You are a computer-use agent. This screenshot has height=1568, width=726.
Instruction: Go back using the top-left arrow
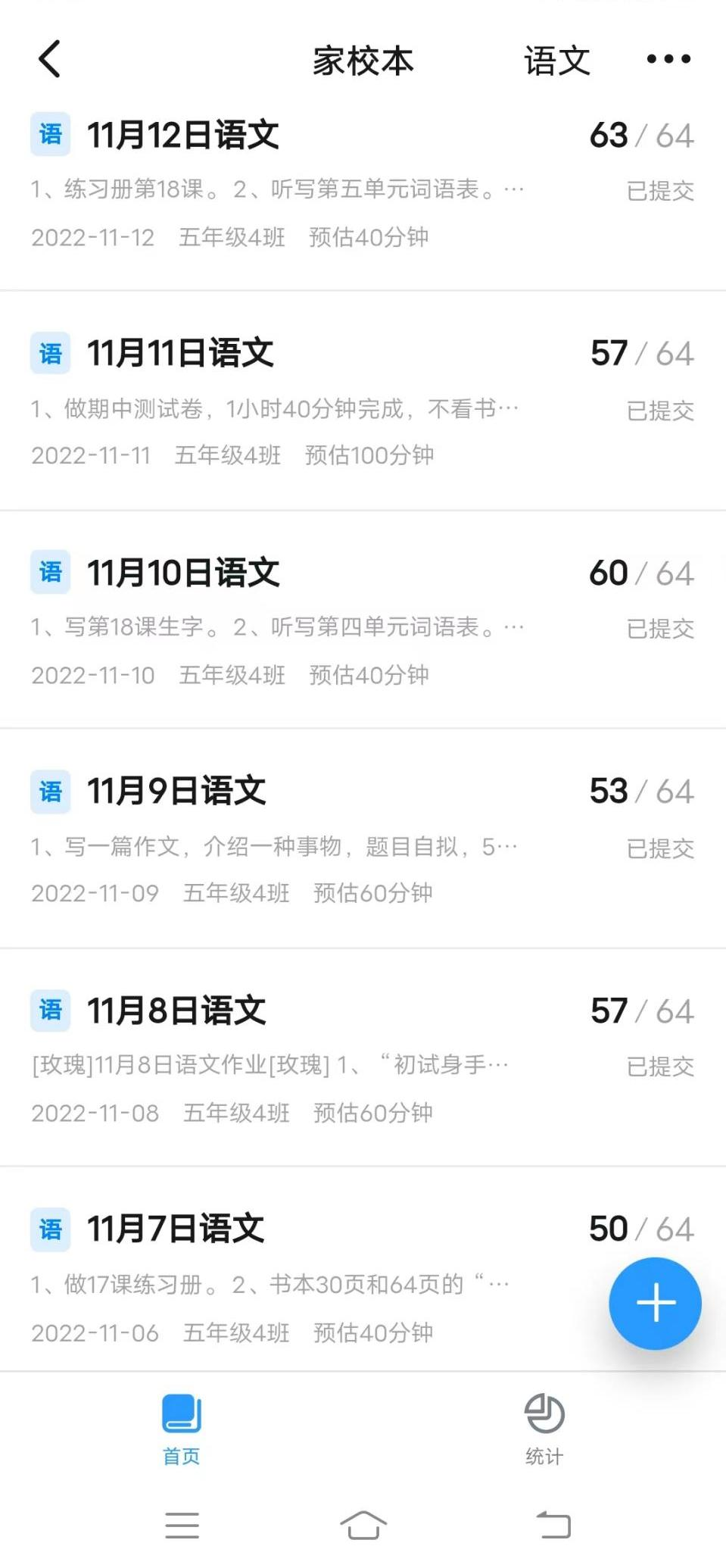[50, 59]
